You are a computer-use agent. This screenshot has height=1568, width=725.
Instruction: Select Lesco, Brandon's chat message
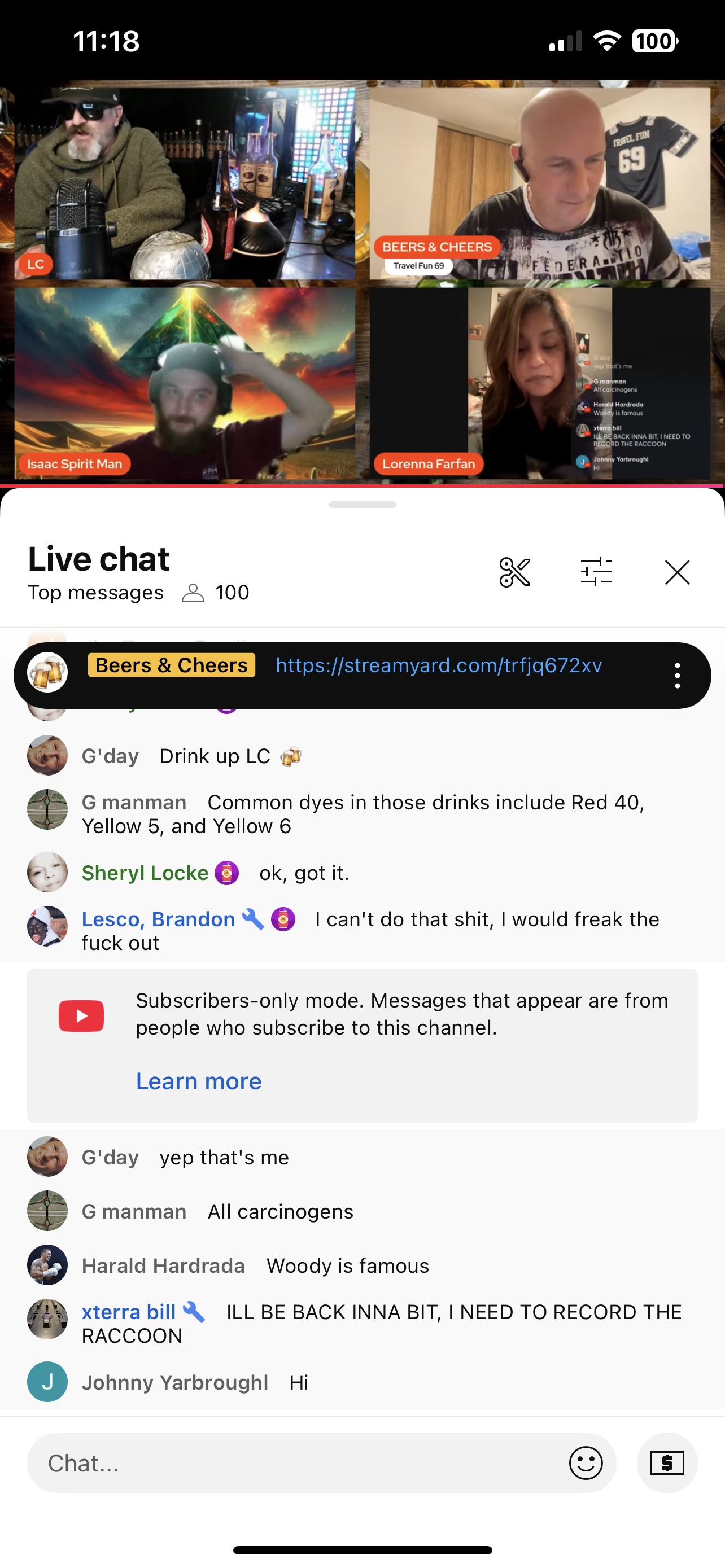(370, 931)
